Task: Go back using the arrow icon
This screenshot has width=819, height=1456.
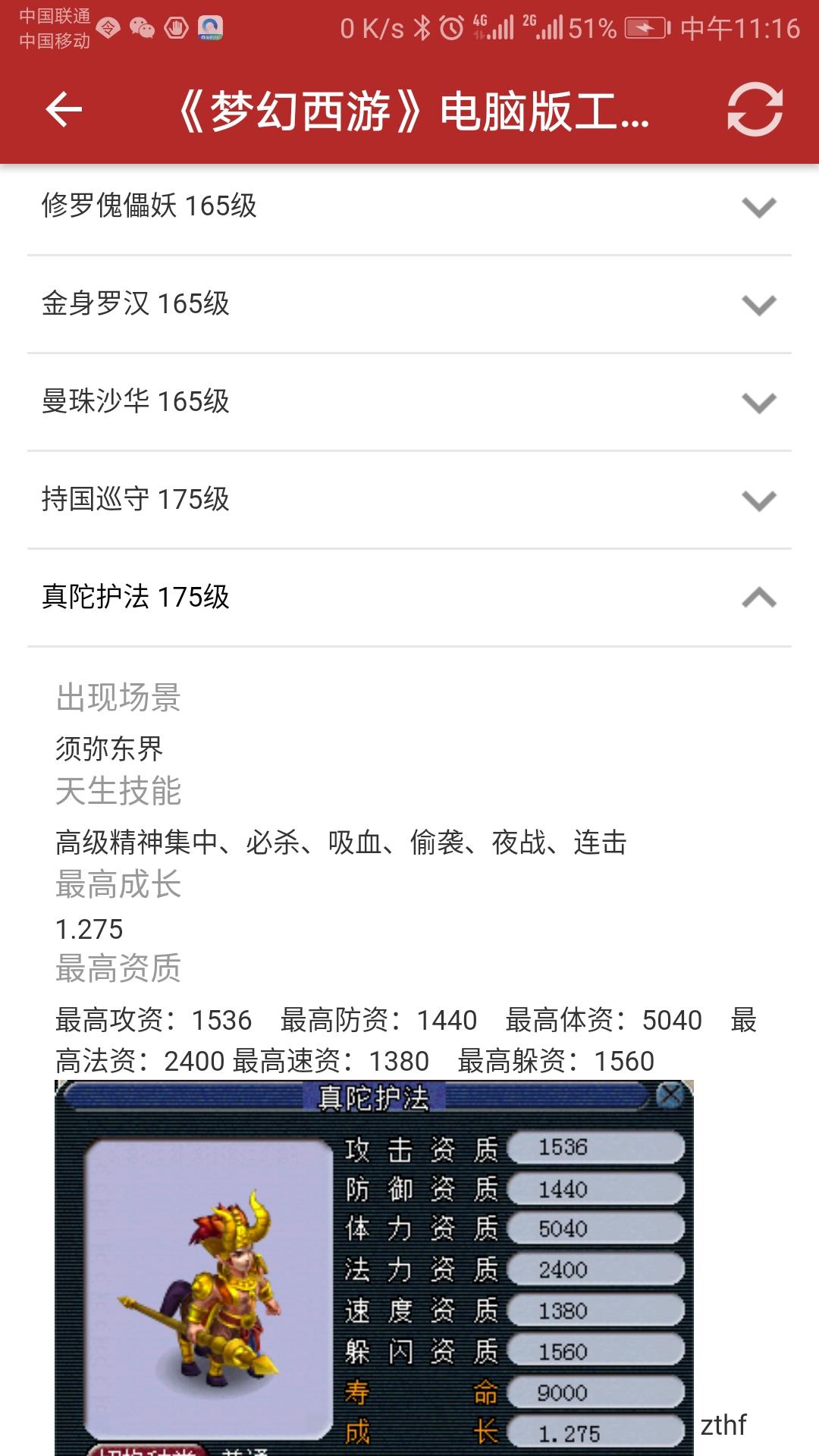Action: (x=64, y=111)
